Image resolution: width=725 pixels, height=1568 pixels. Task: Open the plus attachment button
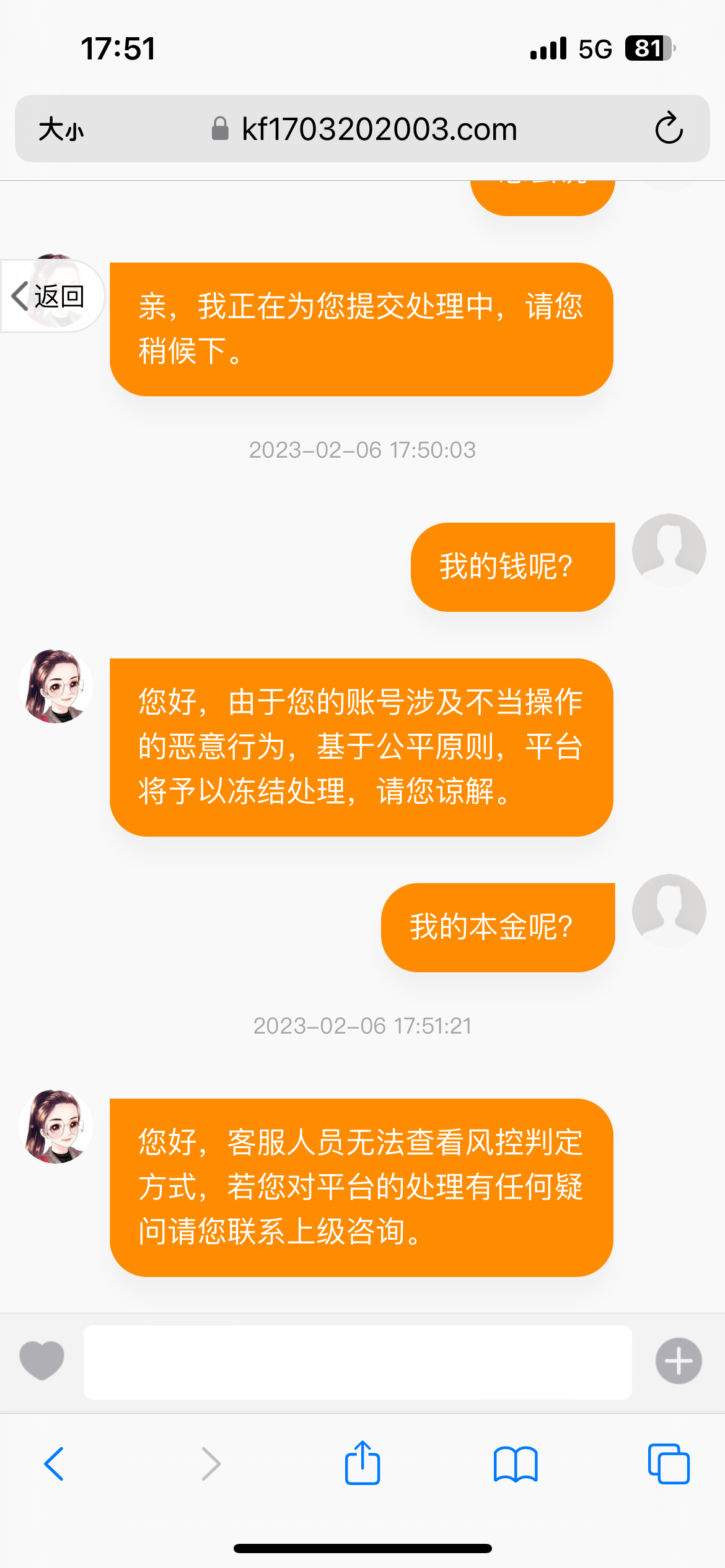pyautogui.click(x=679, y=1361)
